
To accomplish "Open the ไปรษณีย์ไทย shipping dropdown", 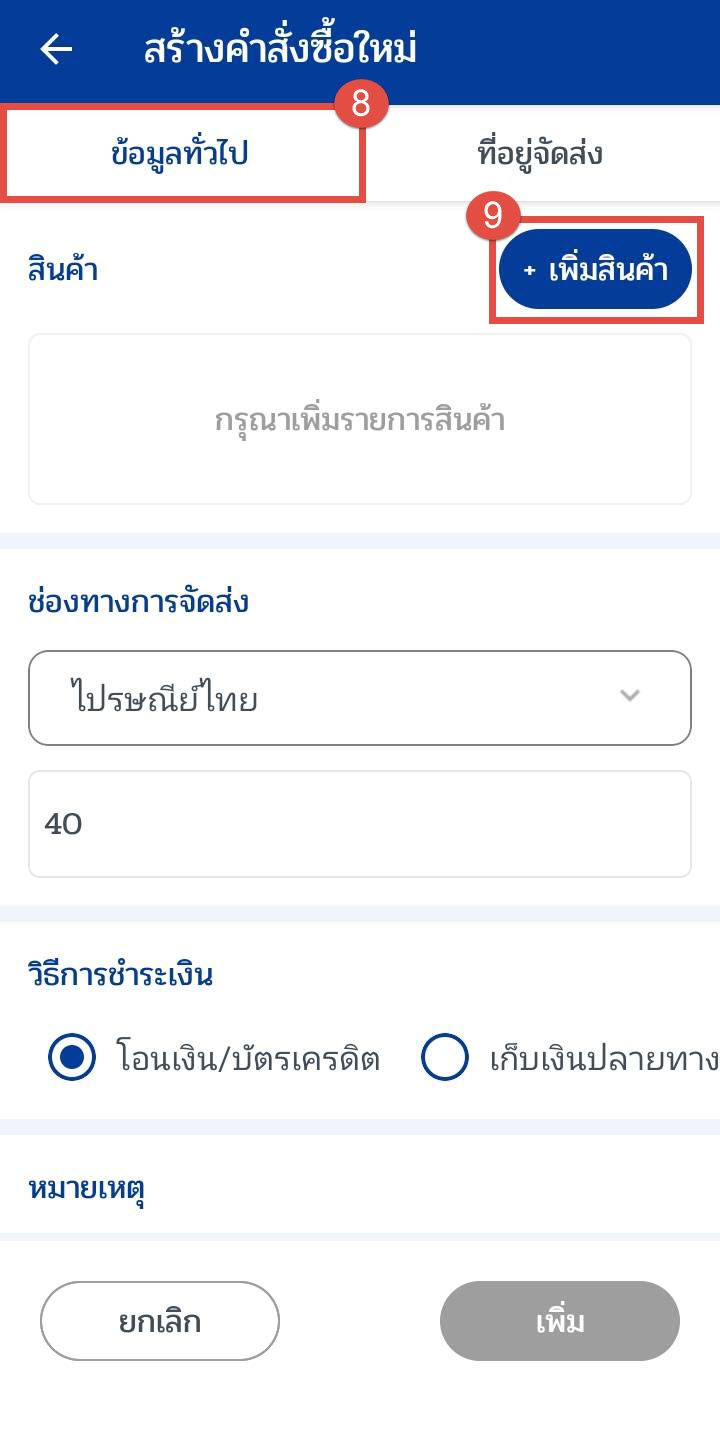I will 360,698.
